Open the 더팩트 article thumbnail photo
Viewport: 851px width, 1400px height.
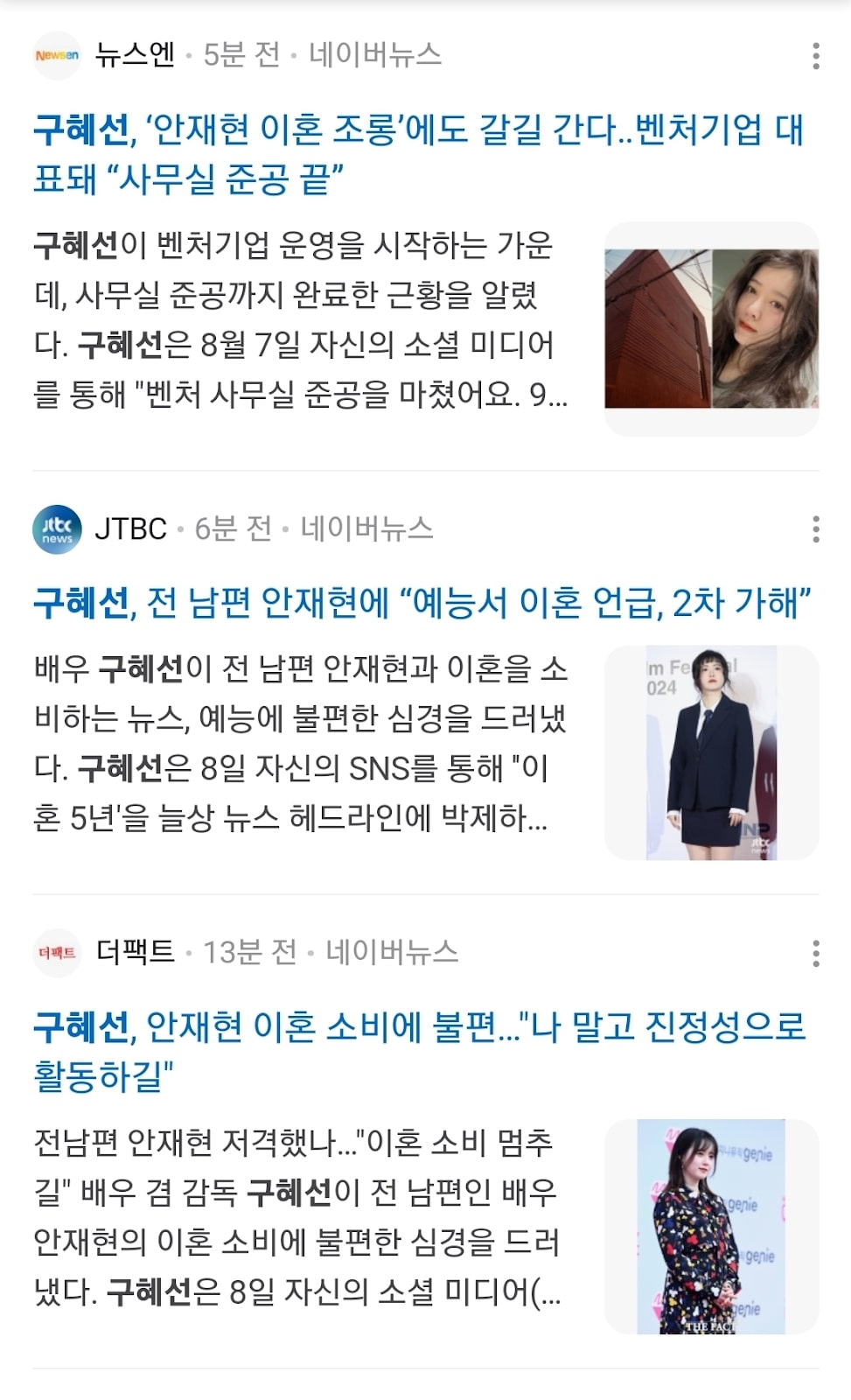tap(711, 1227)
